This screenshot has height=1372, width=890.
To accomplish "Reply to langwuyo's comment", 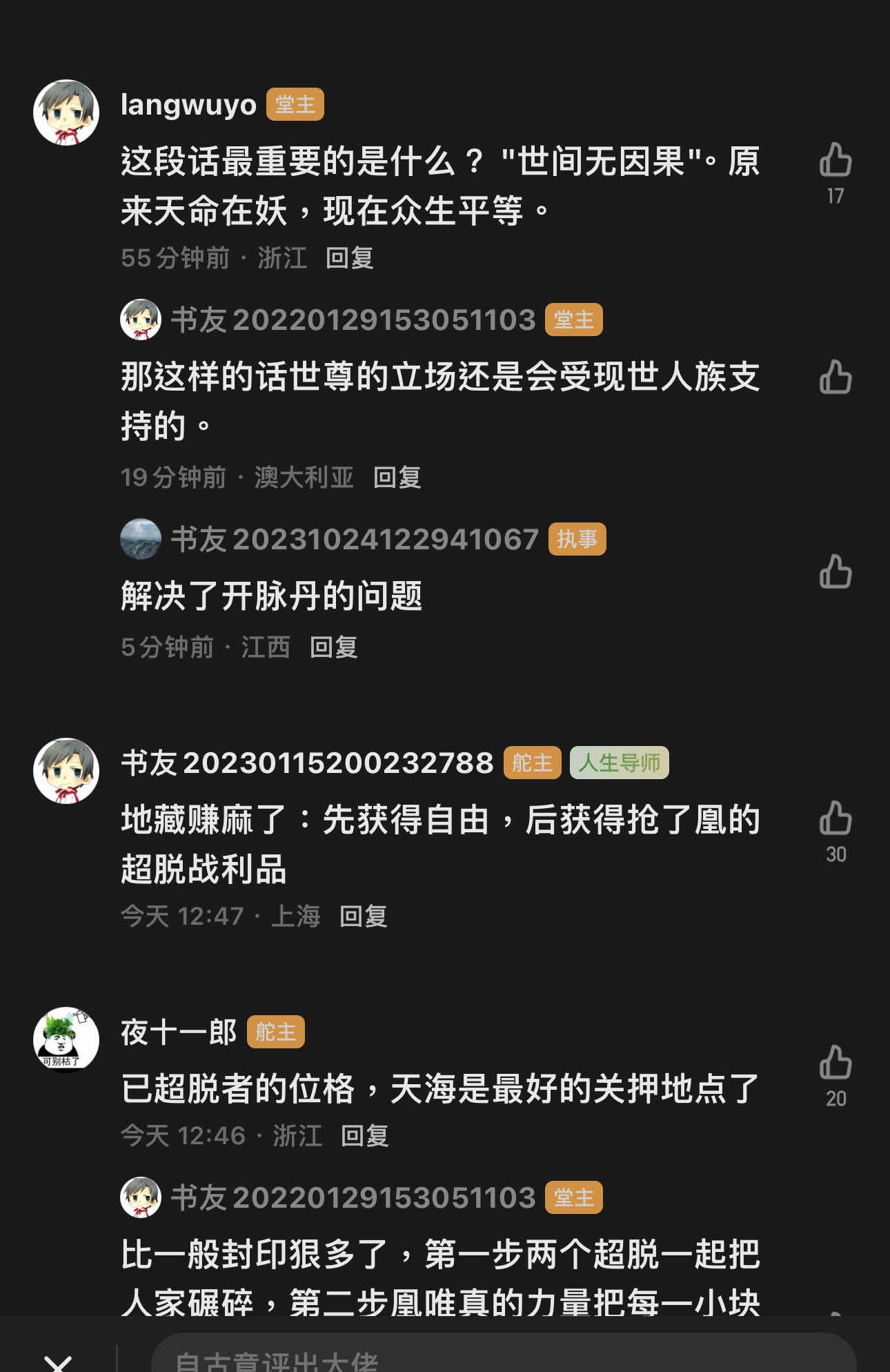I will (349, 258).
